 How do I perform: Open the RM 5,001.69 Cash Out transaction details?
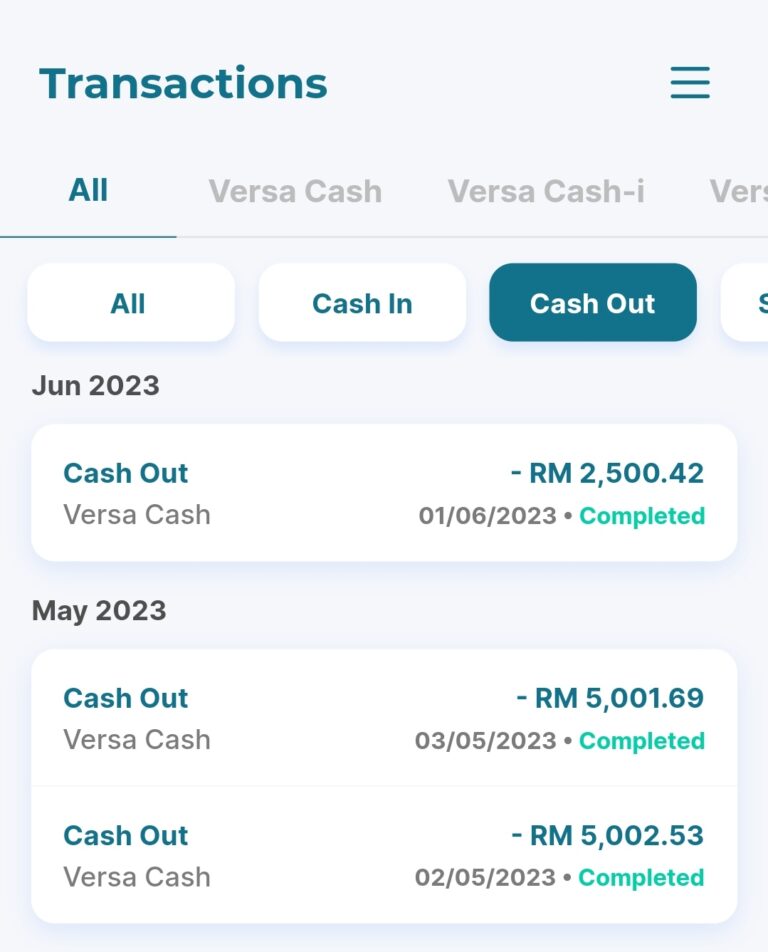[384, 717]
